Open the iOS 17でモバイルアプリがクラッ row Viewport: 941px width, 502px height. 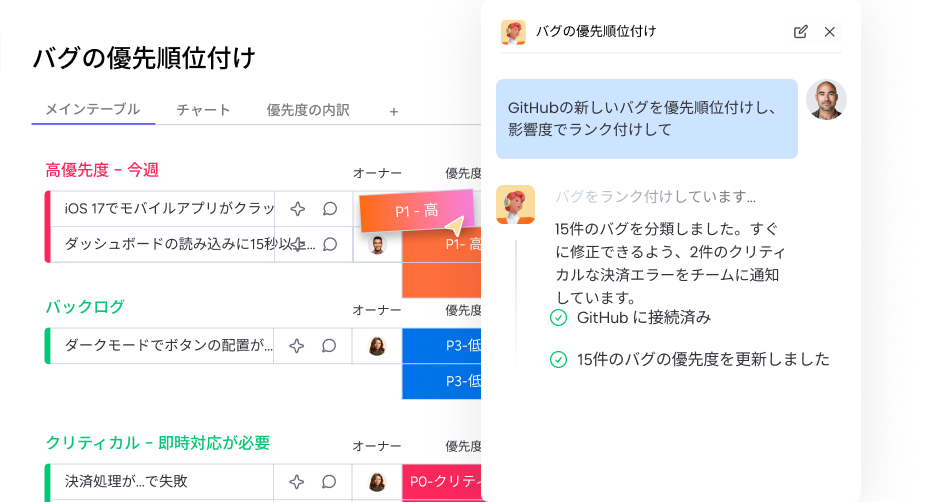tap(169, 208)
